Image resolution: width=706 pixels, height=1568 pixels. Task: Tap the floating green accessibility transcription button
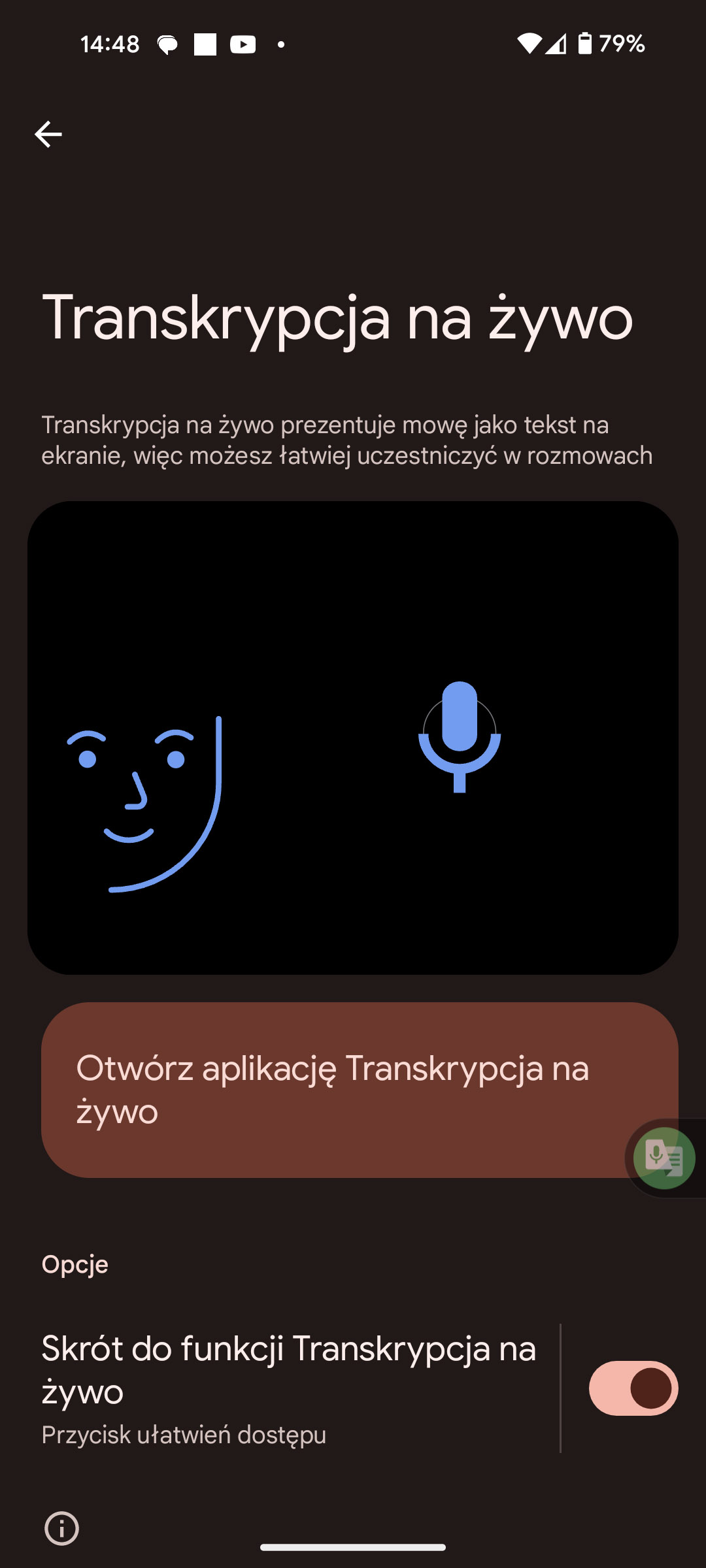[664, 1158]
